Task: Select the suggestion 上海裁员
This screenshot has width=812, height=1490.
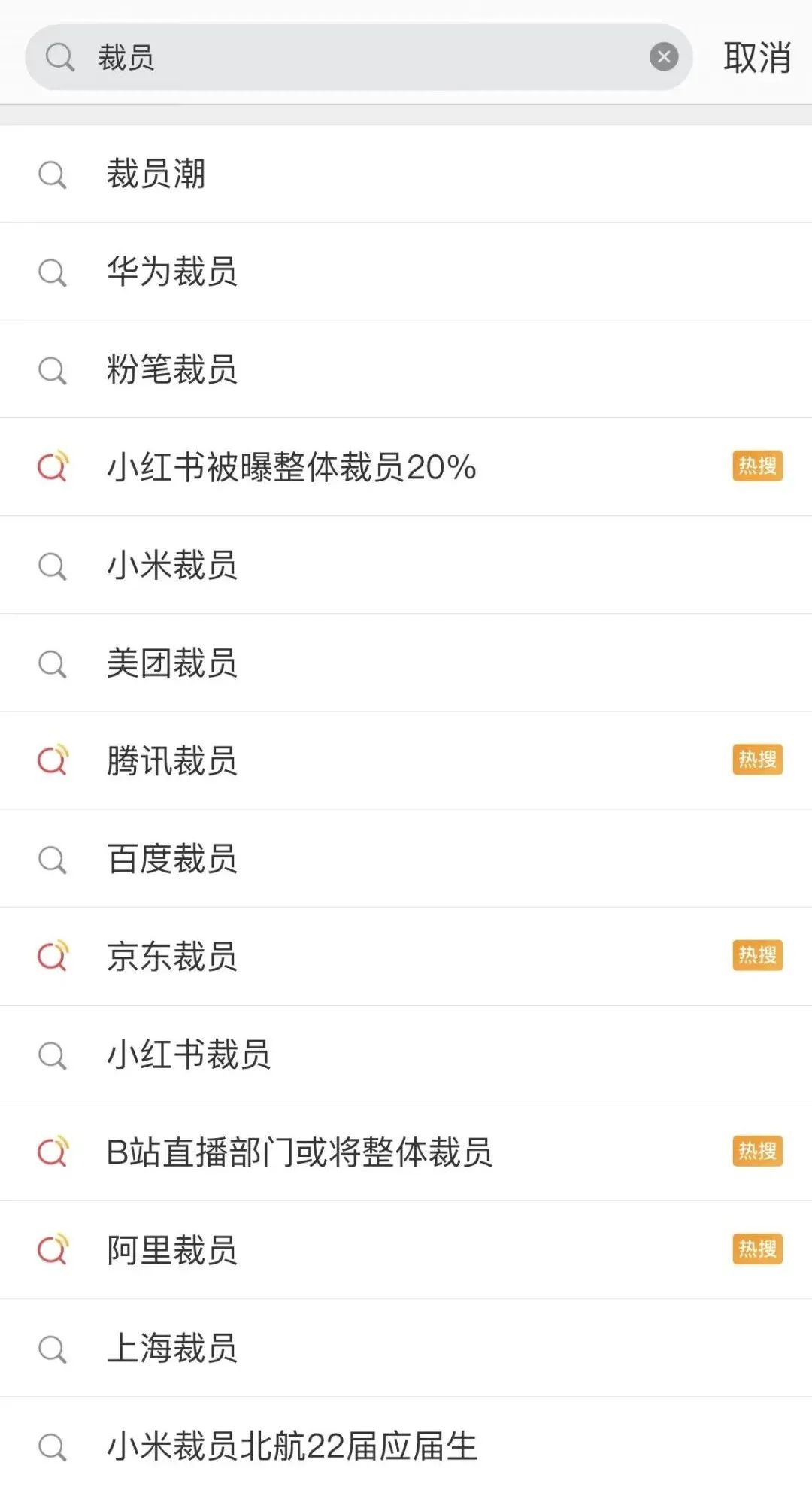Action: [x=406, y=1347]
